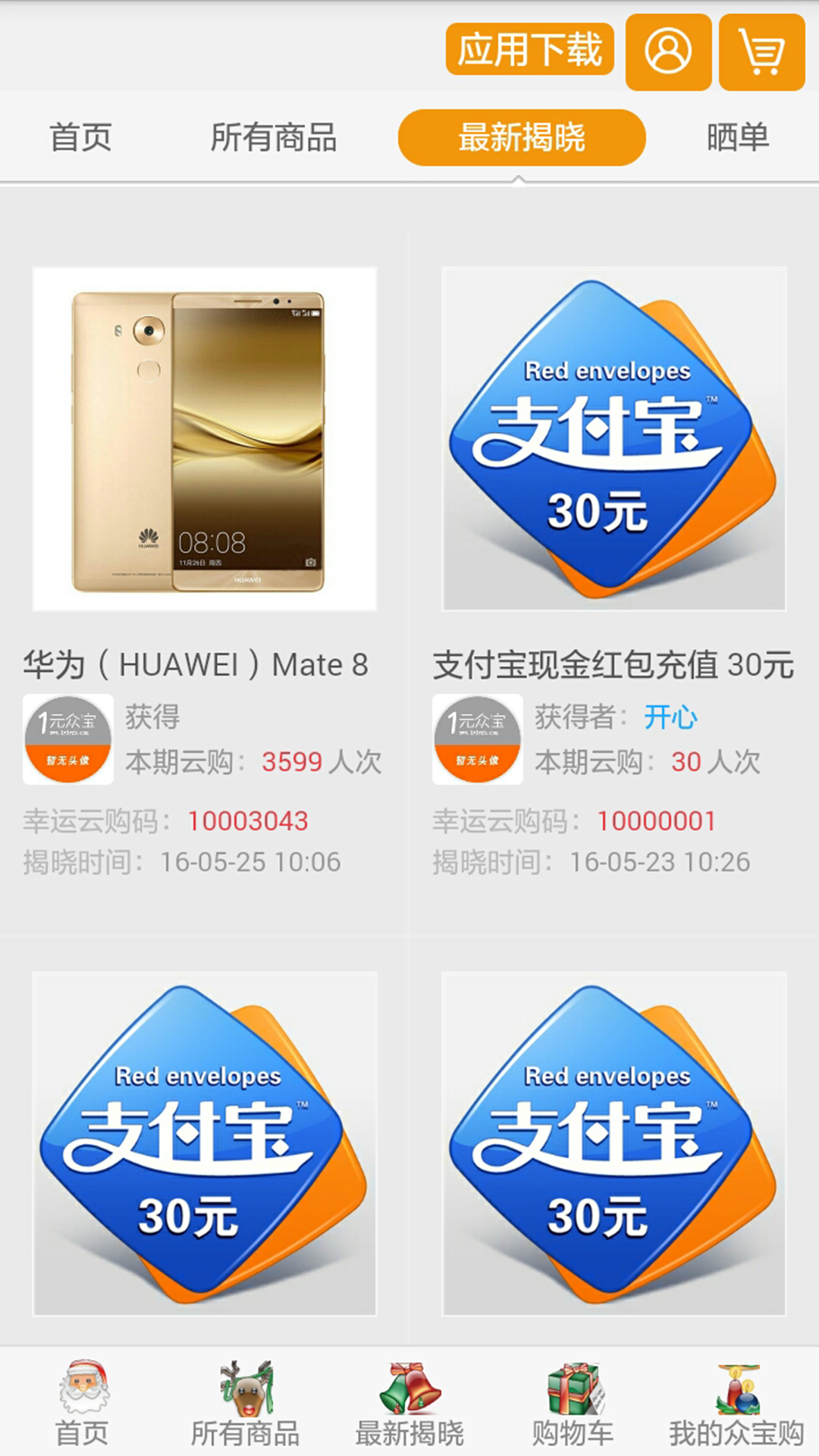View winner 开心's profile link
Image resolution: width=819 pixels, height=1456 pixels.
click(670, 717)
